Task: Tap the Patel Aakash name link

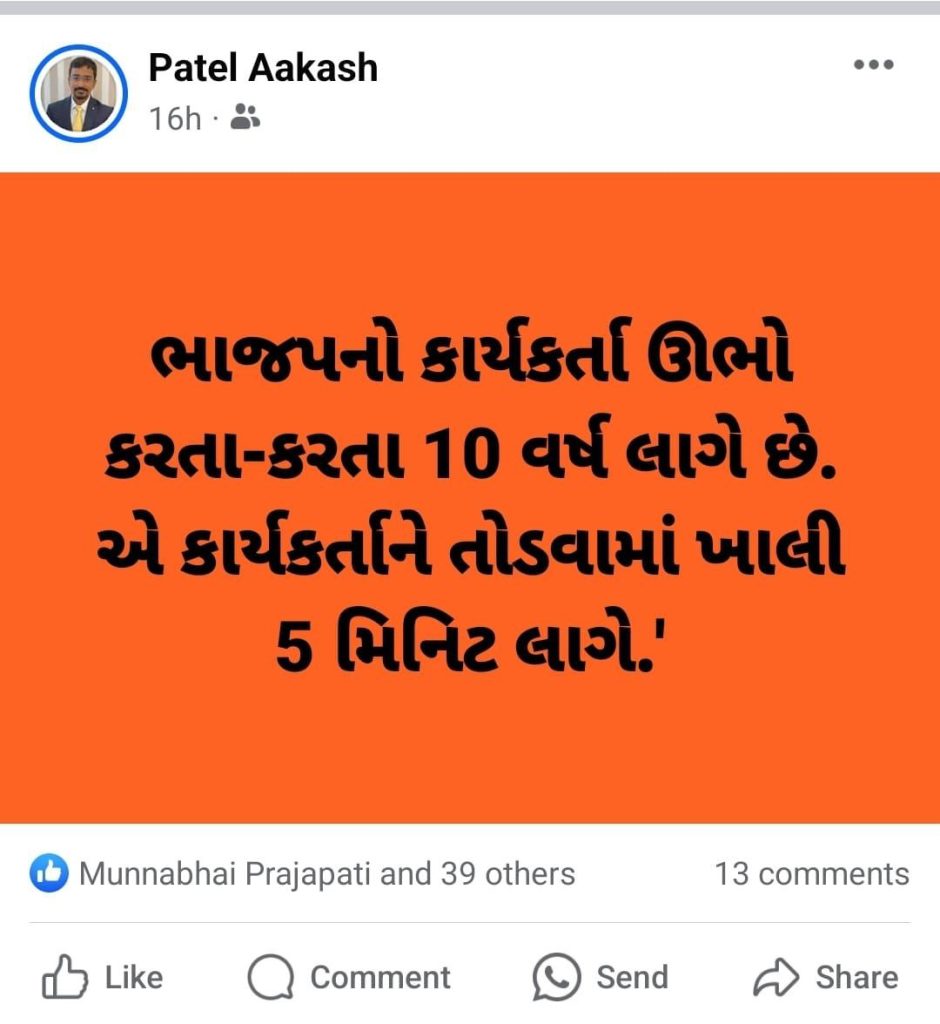Action: (263, 68)
